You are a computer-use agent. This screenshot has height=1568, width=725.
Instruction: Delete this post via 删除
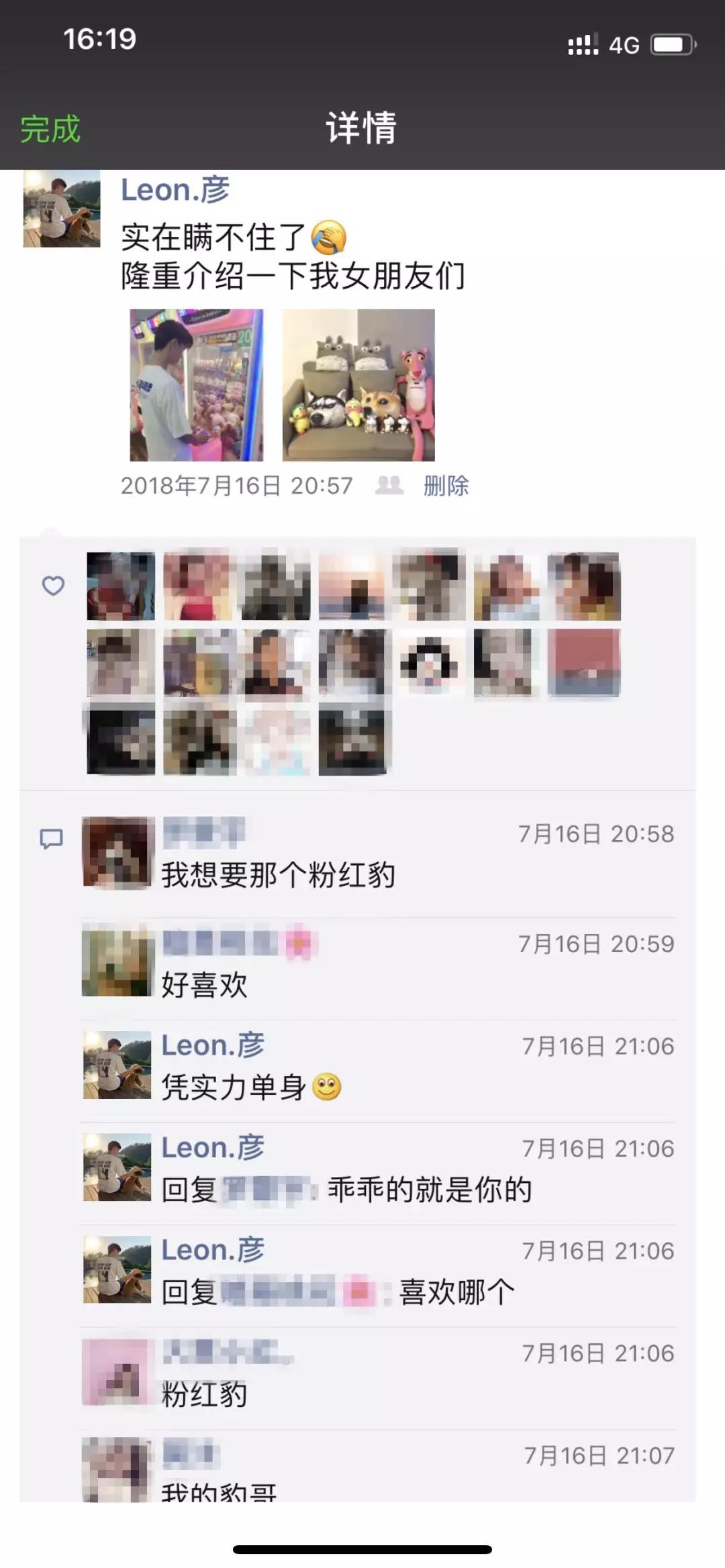coord(446,486)
